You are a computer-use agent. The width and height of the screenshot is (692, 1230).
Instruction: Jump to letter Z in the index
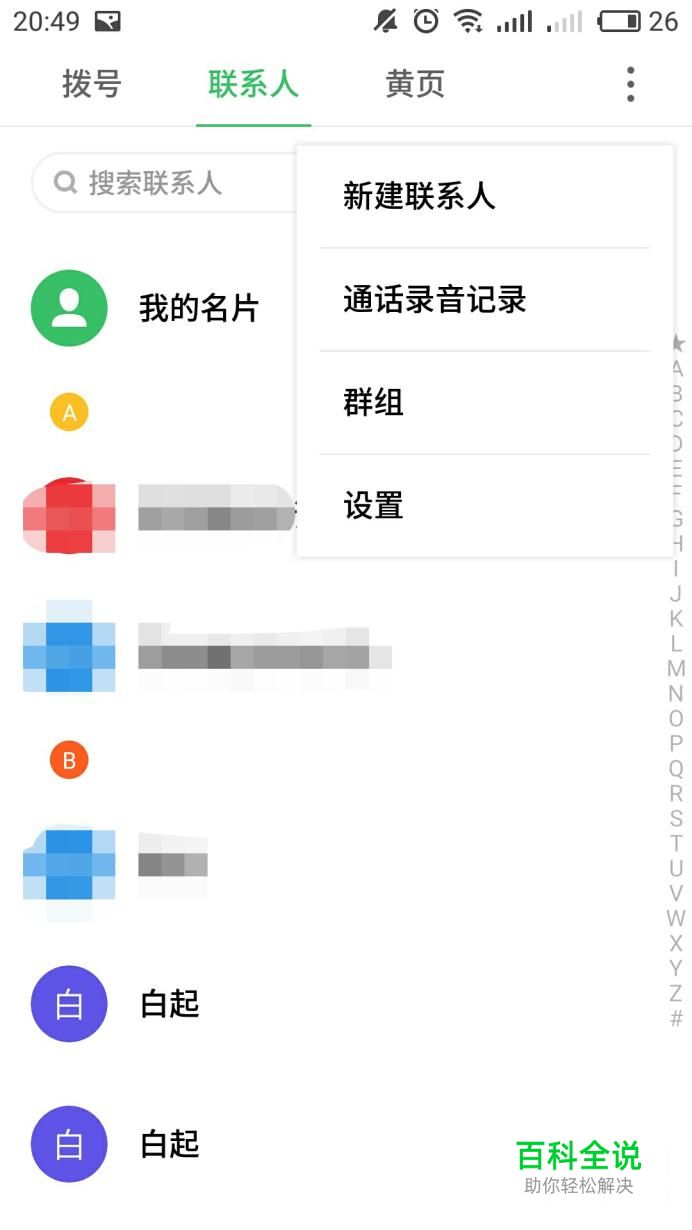pos(676,994)
